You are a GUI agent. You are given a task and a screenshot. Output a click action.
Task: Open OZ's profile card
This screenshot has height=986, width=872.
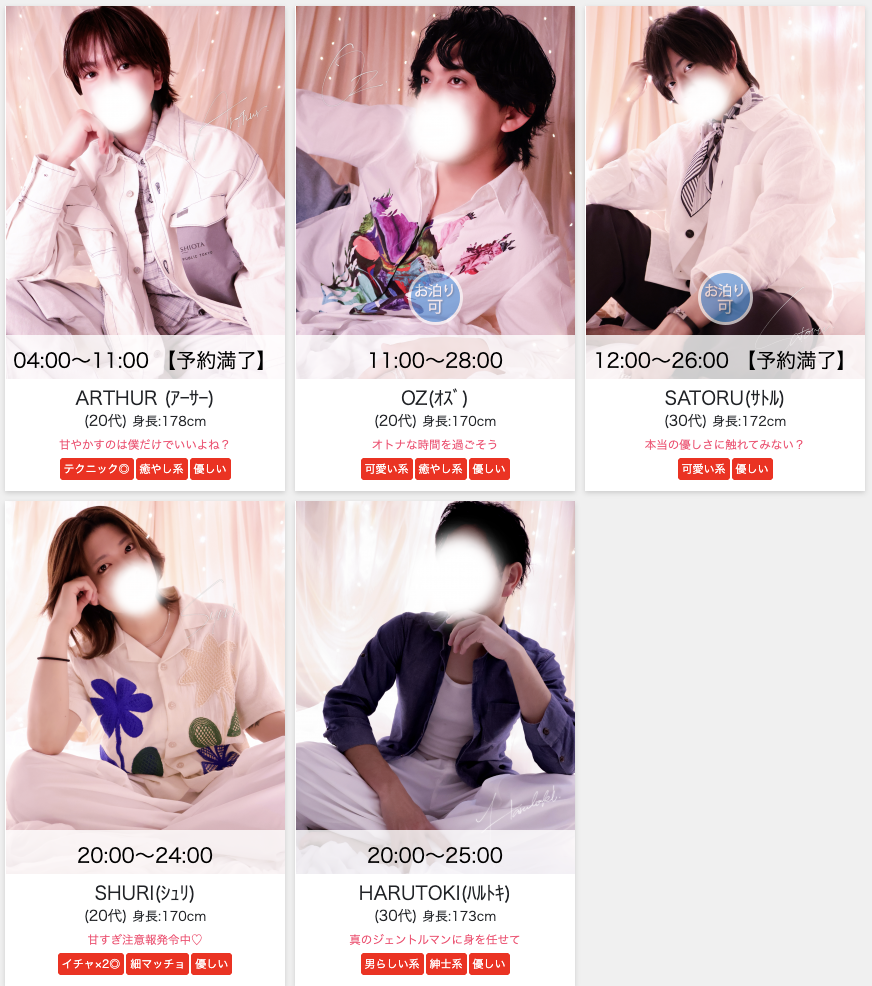pos(435,200)
